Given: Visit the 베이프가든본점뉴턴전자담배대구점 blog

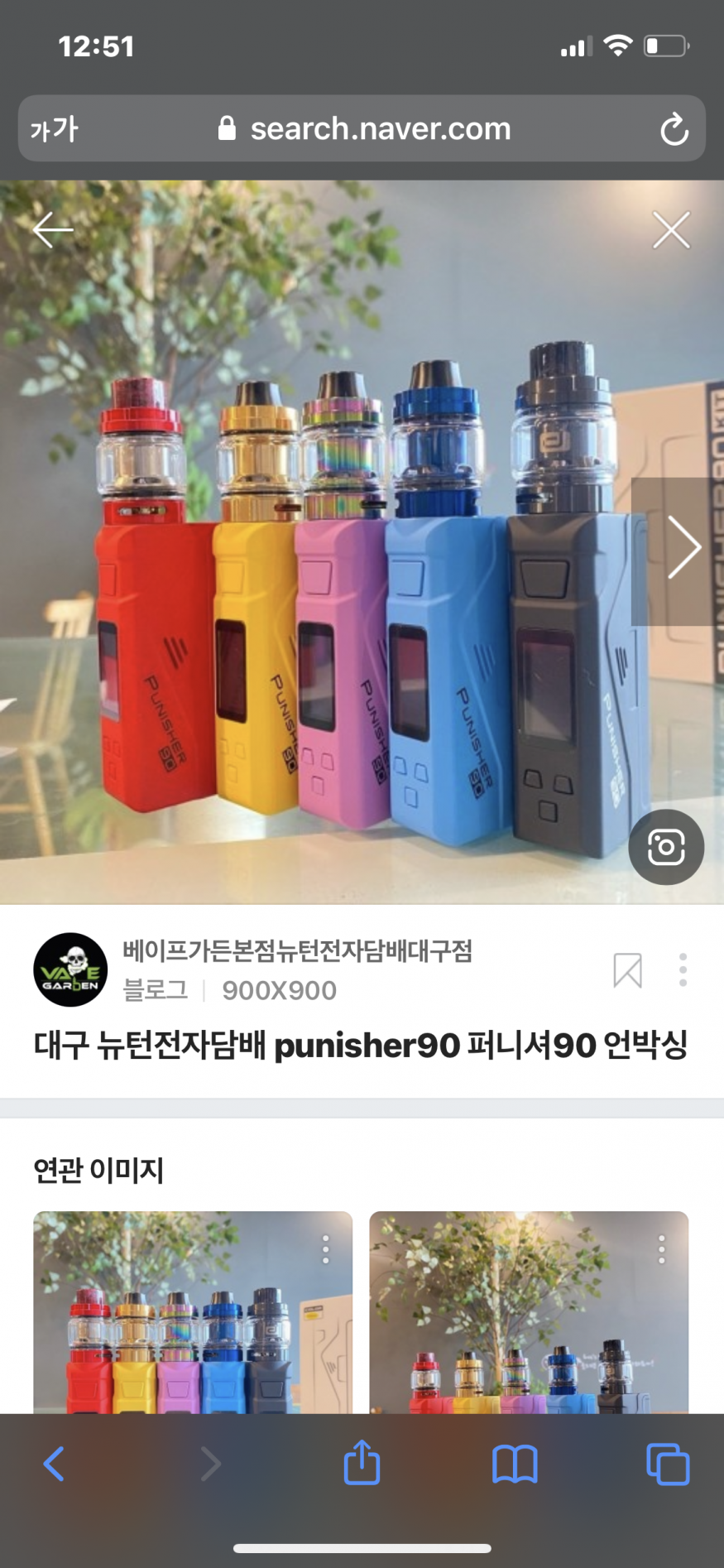Looking at the screenshot, I should pos(297,951).
